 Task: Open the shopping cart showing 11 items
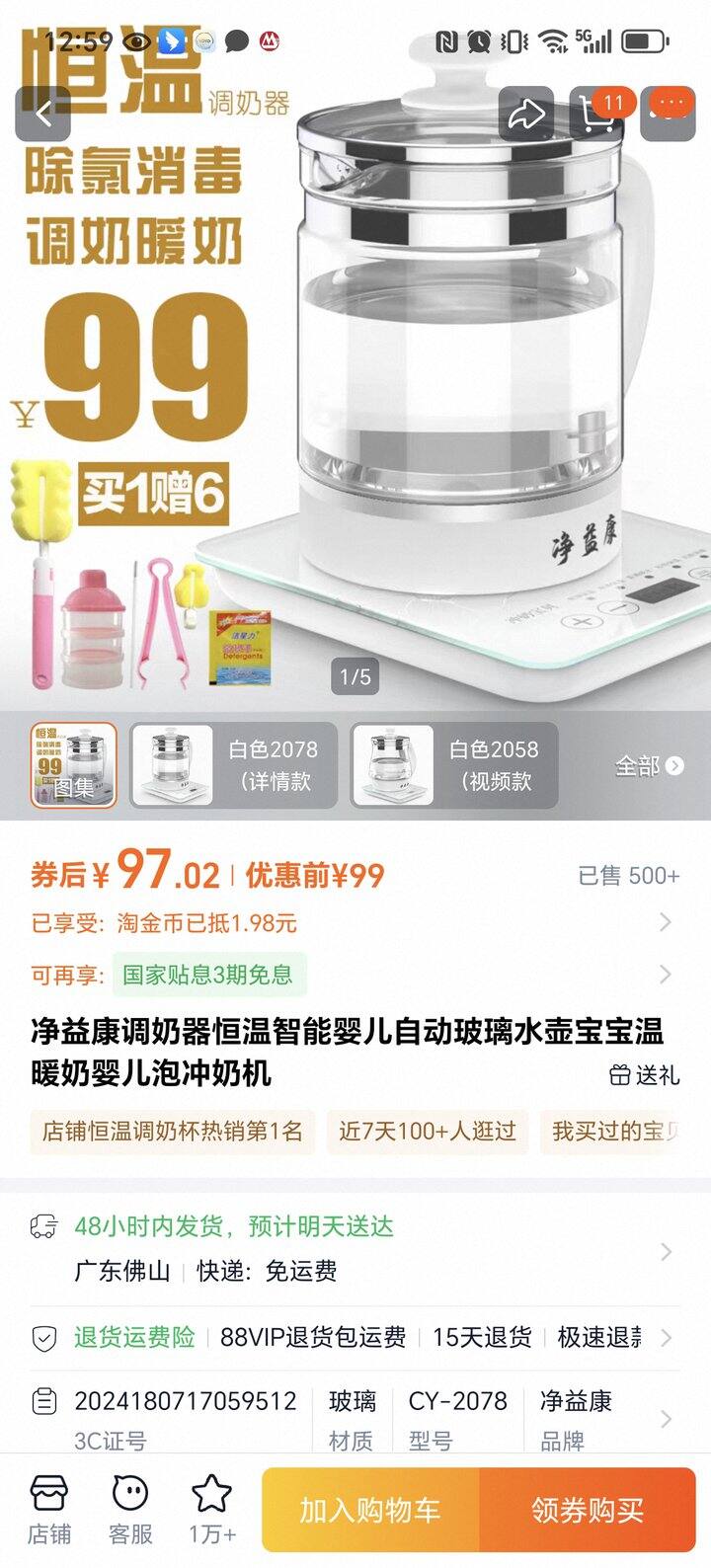(x=598, y=114)
